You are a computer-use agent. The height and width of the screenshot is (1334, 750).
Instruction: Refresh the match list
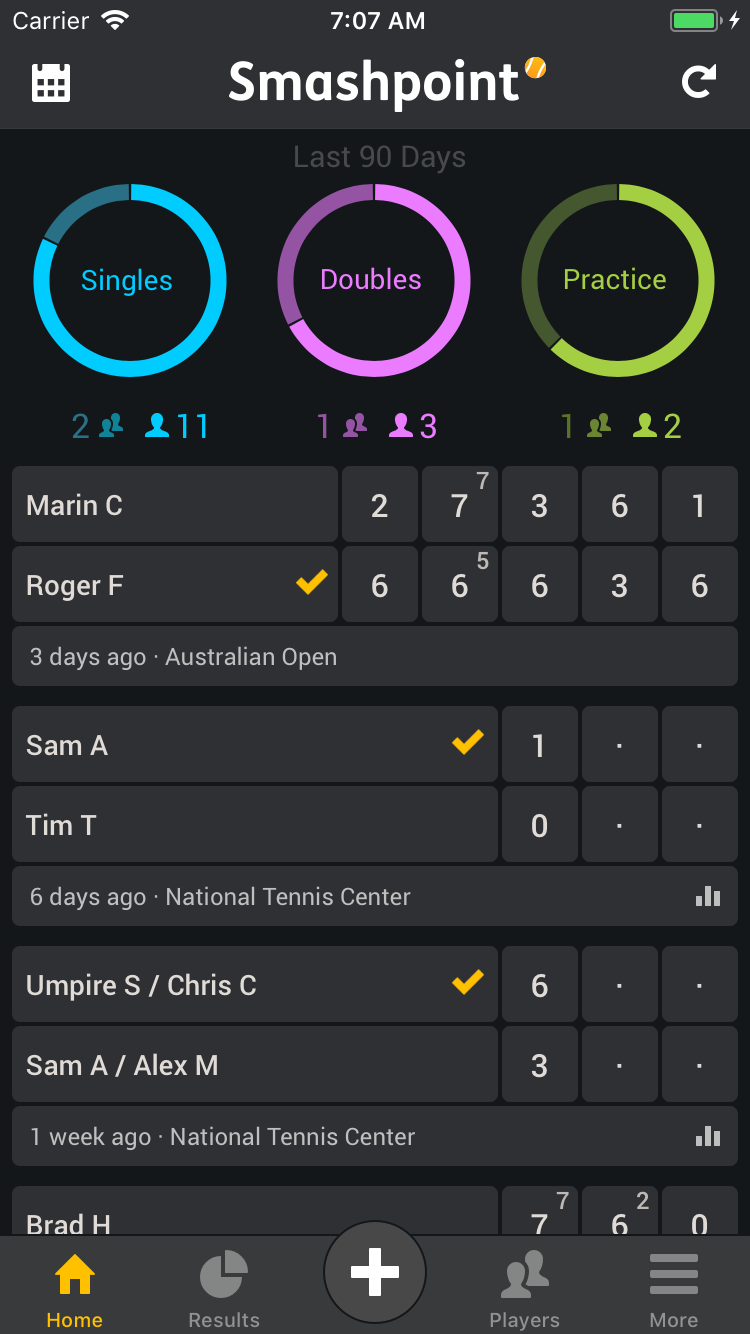coord(698,83)
